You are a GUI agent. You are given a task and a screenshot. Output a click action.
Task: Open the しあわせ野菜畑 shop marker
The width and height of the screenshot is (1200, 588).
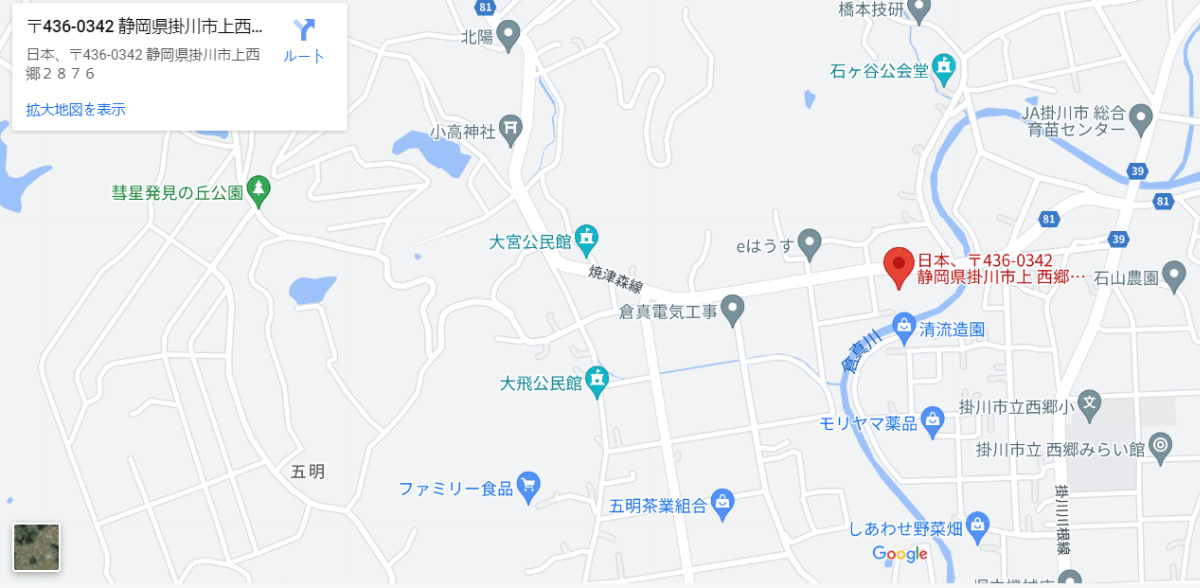978,526
